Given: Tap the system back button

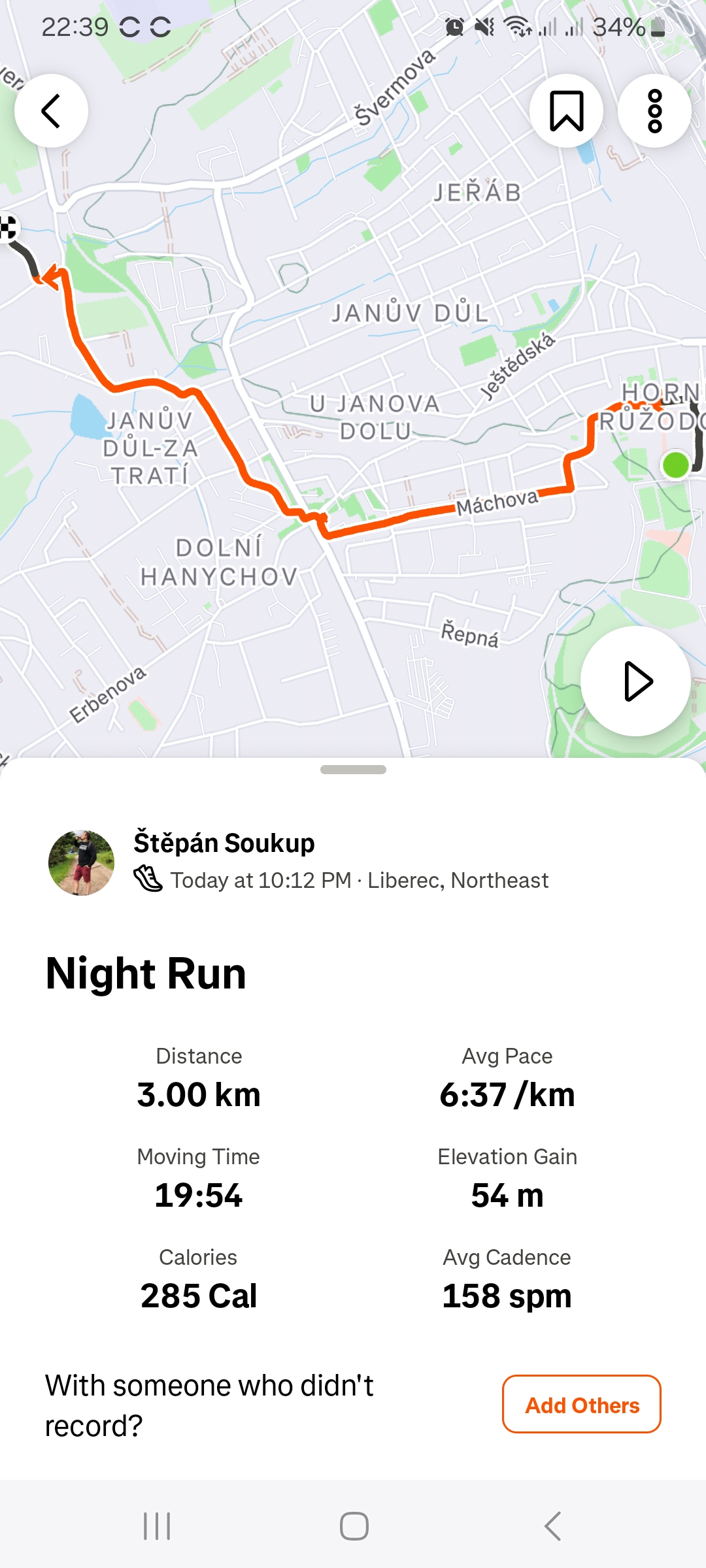Looking at the screenshot, I should (x=552, y=1526).
